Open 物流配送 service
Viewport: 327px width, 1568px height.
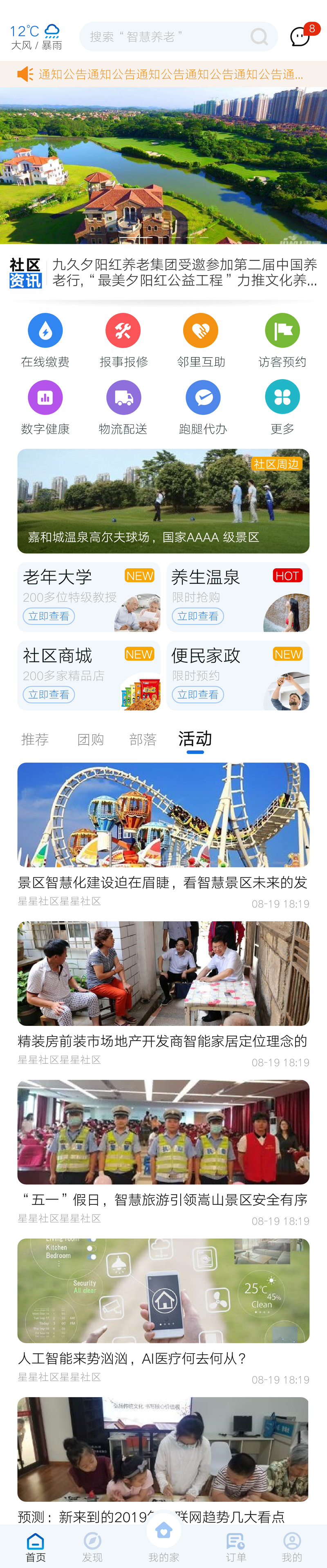tap(123, 407)
